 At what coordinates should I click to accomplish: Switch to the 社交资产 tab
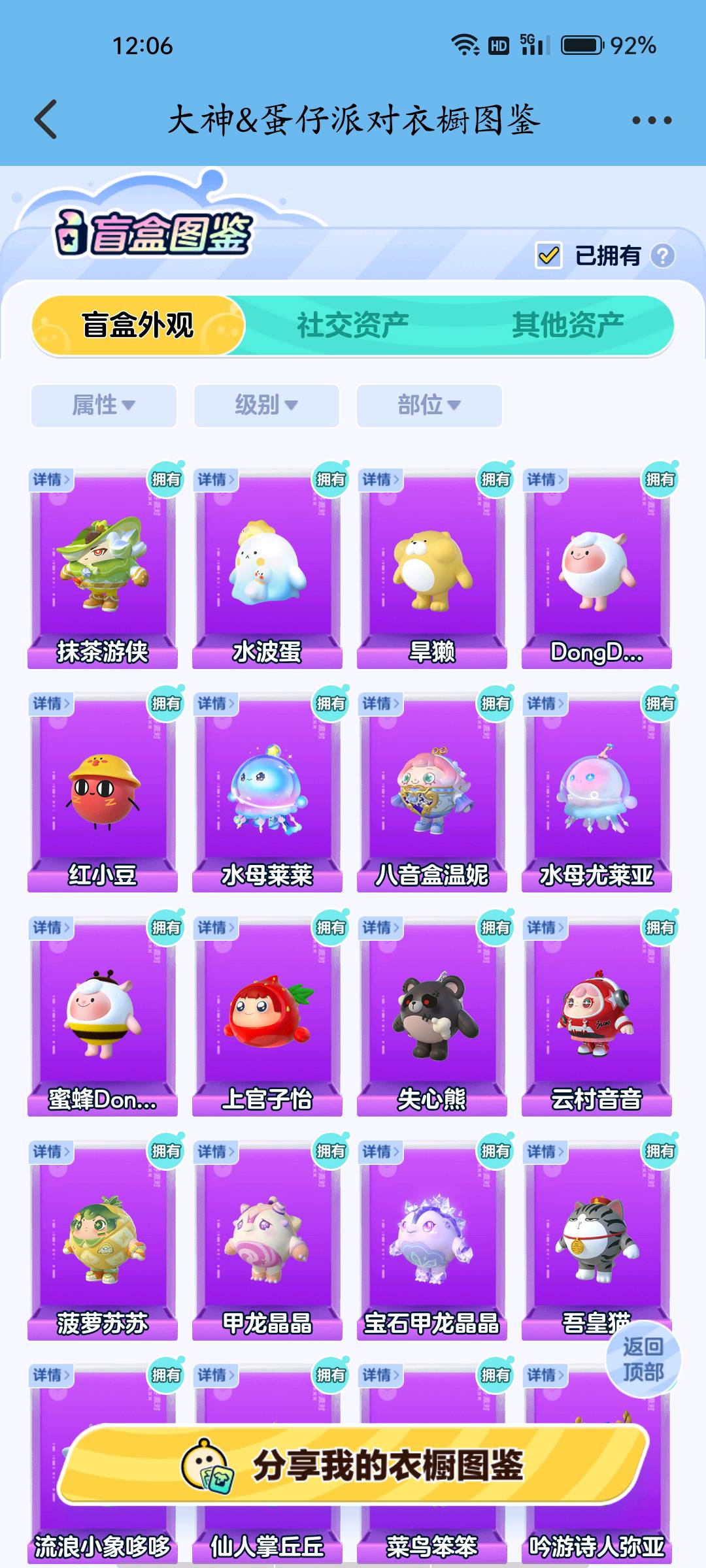(x=352, y=325)
